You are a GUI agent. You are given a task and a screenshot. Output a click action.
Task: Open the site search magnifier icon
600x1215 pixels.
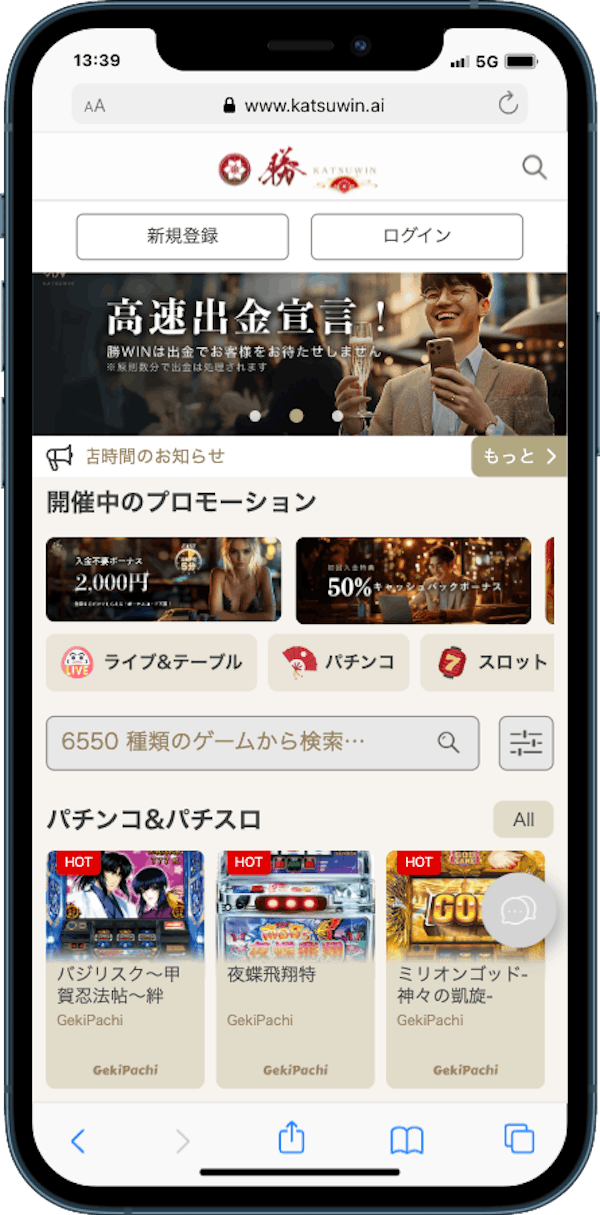coord(535,167)
